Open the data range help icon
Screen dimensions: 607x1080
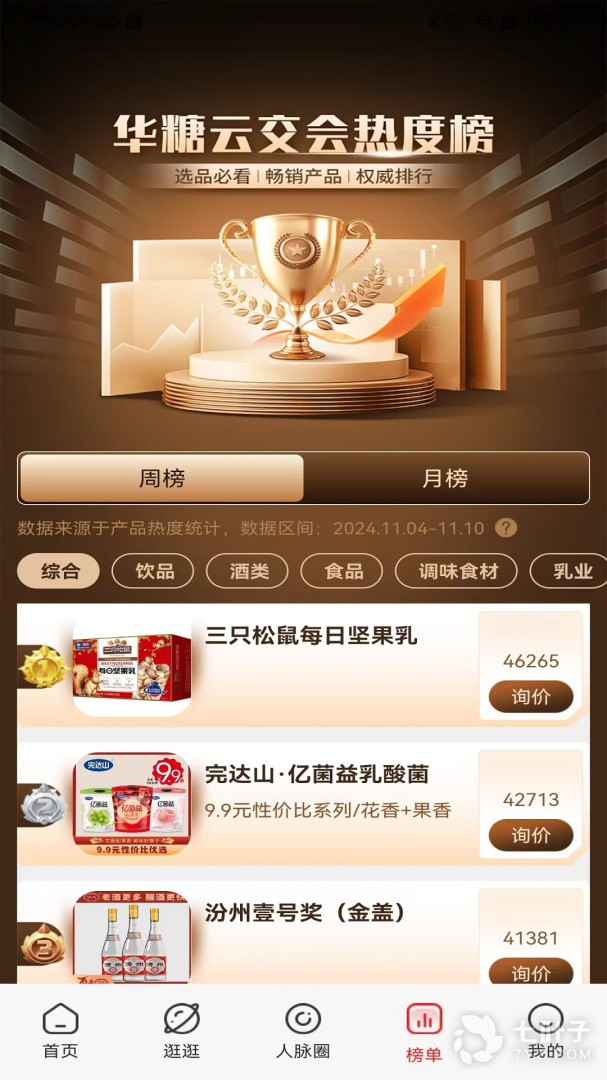[507, 528]
